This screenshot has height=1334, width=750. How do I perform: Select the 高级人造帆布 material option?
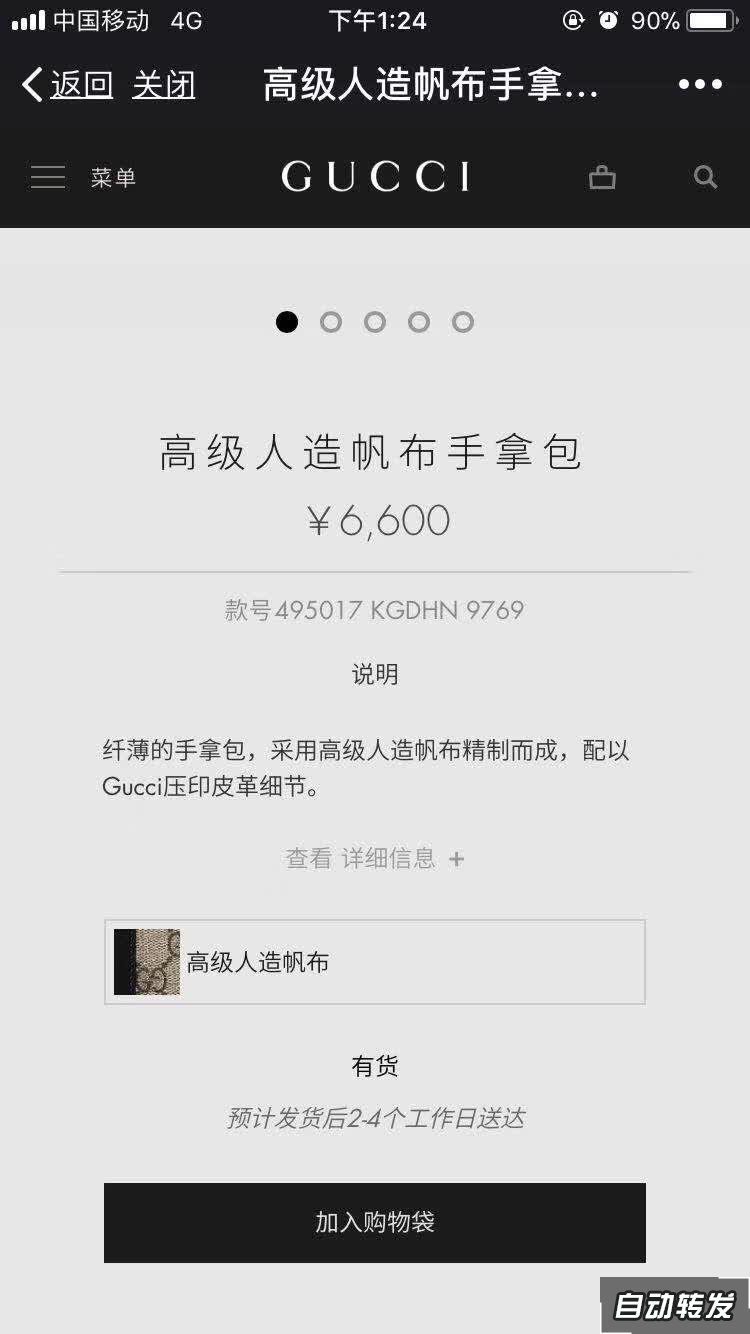point(375,962)
